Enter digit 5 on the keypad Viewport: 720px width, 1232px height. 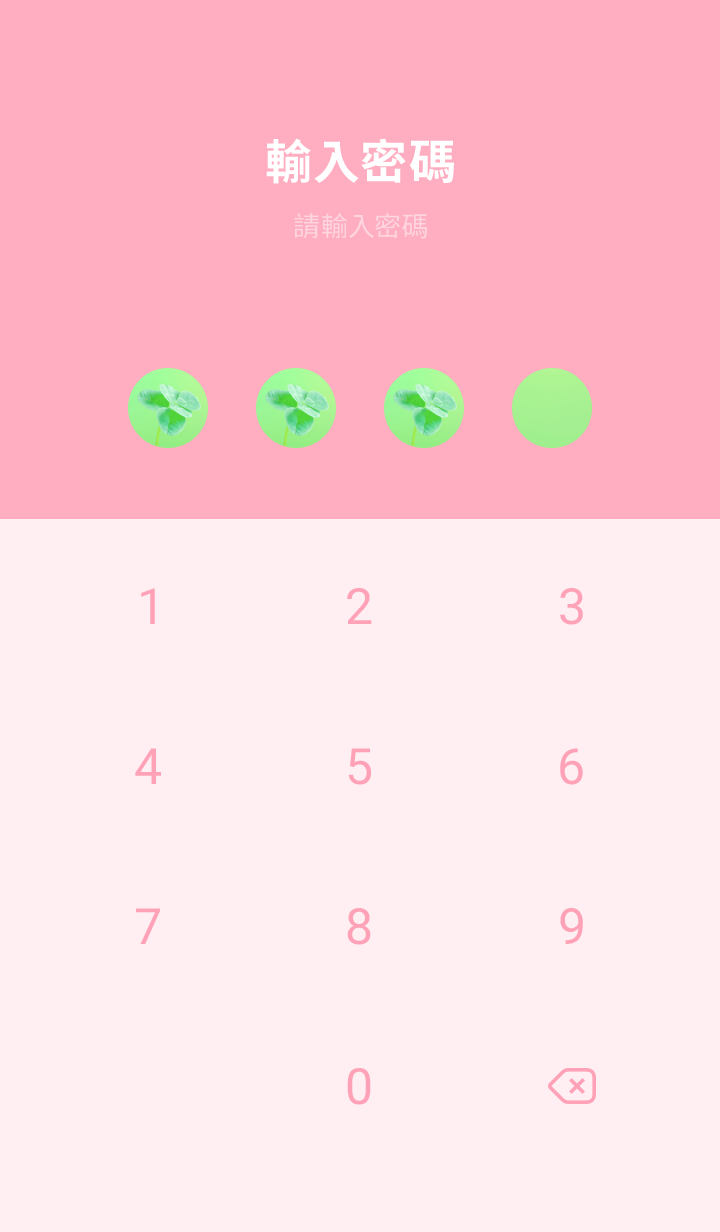coord(359,767)
